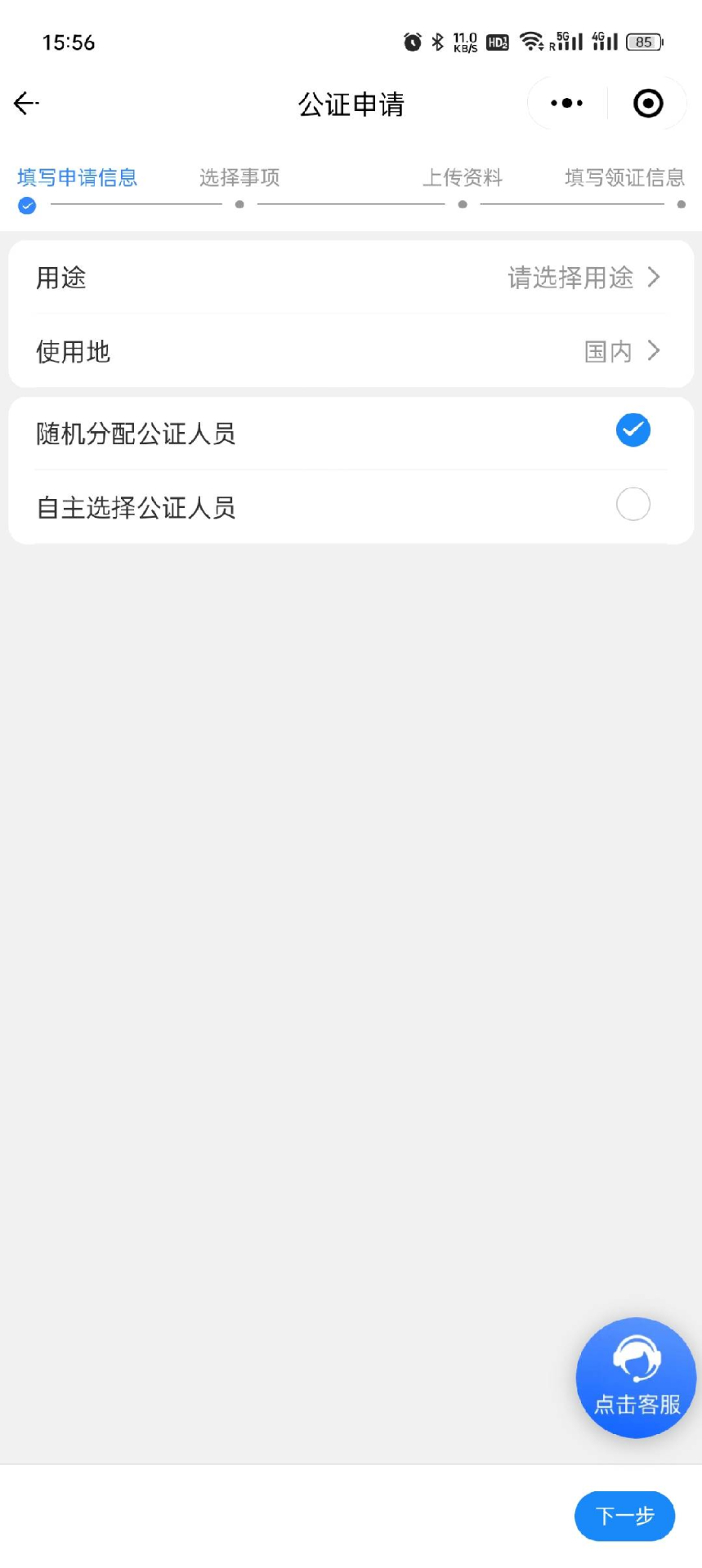The image size is (702, 1568).
Task: Switch to the 选择事项 step
Action: (x=239, y=178)
